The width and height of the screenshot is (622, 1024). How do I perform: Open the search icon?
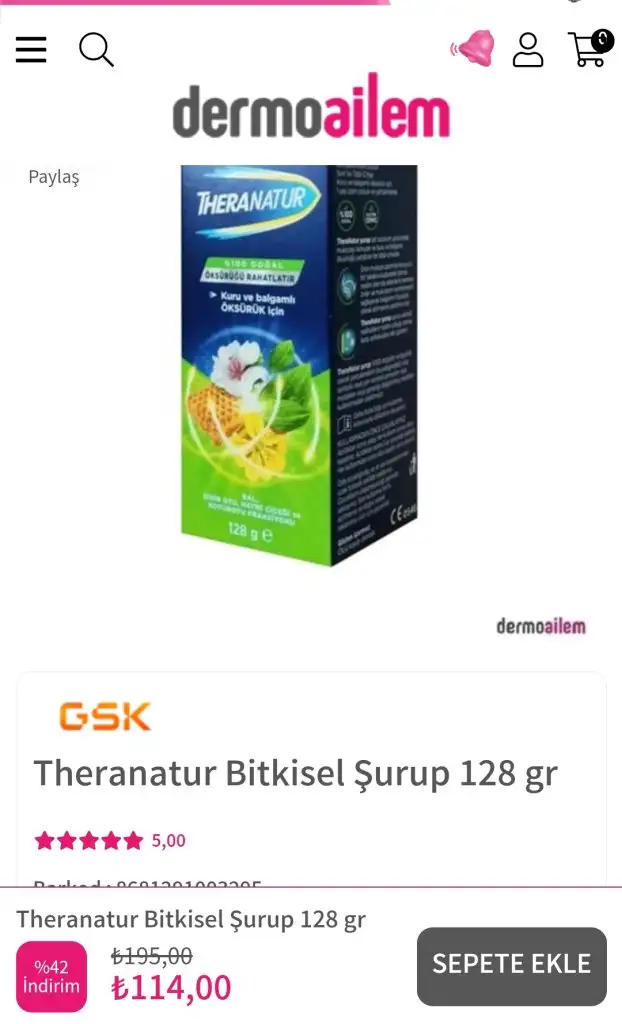(x=96, y=49)
